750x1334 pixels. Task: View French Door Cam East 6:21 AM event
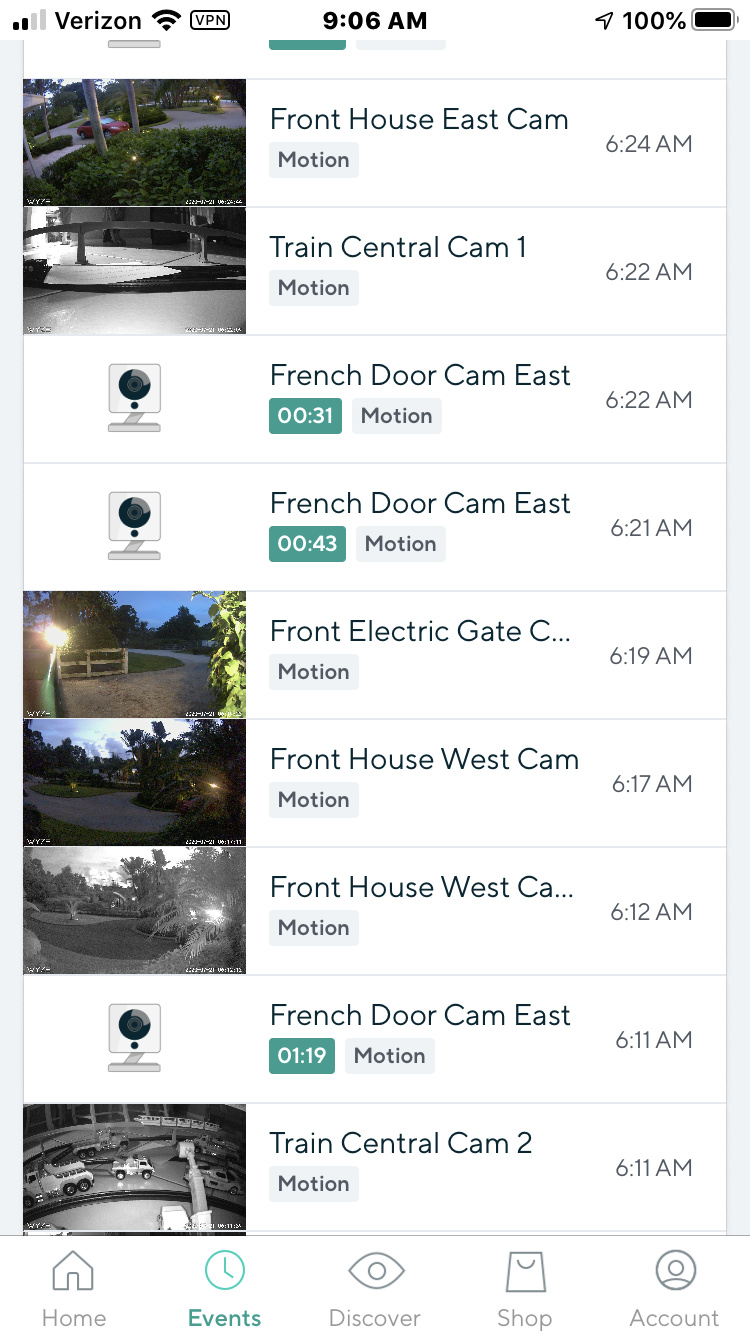tap(420, 526)
